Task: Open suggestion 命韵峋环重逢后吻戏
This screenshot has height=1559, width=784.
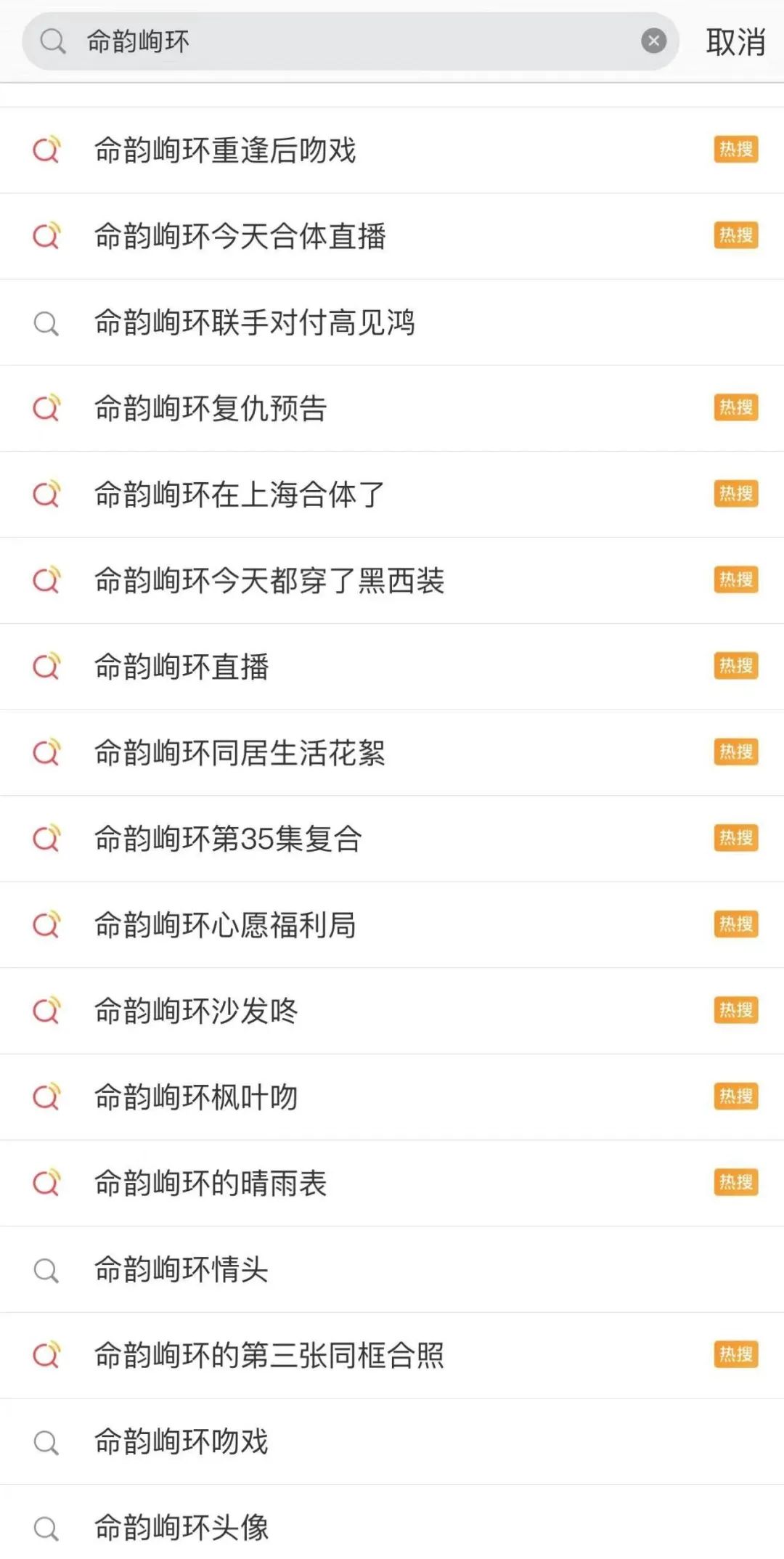Action: click(225, 150)
